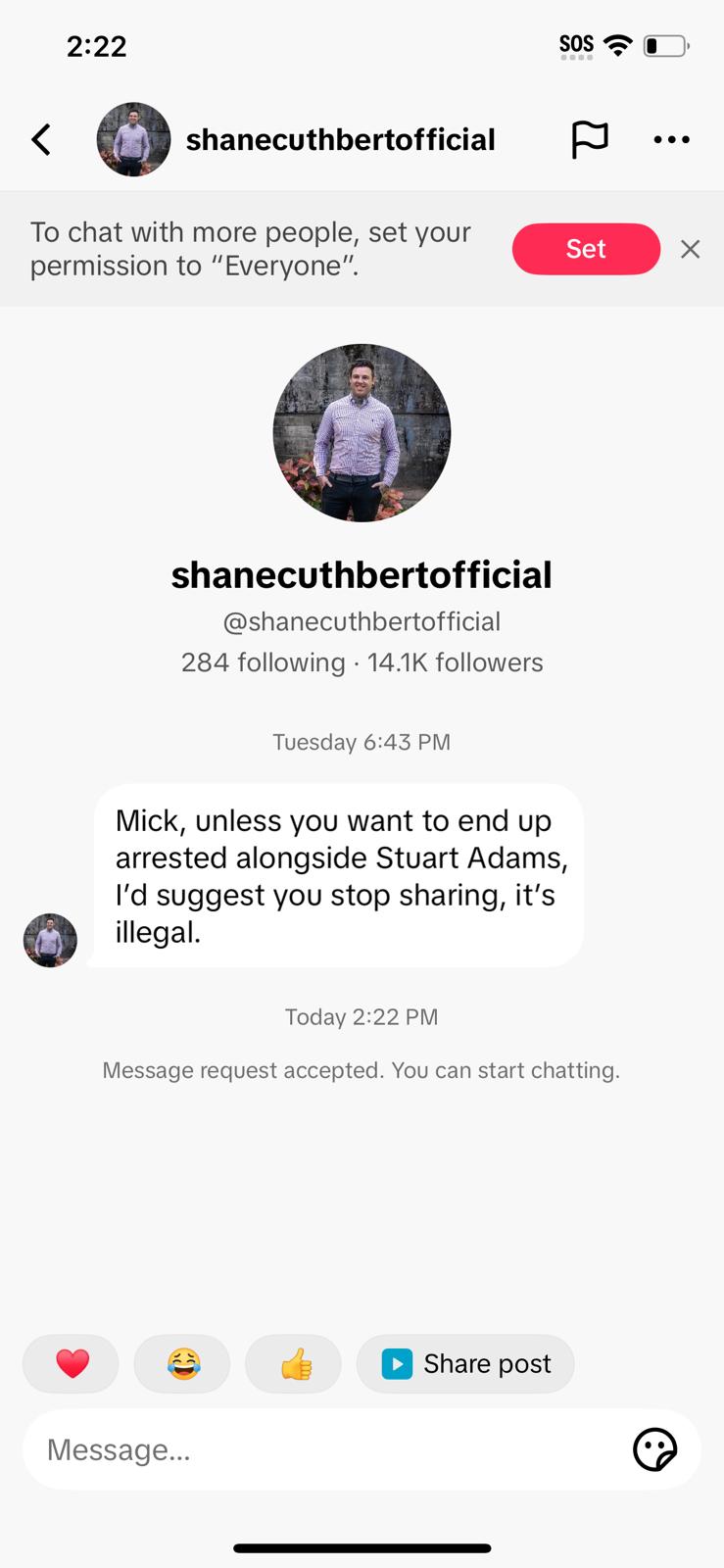Screen dimensions: 724x1568
Task: Focus the Message text field
Action: pyautogui.click(x=323, y=1449)
